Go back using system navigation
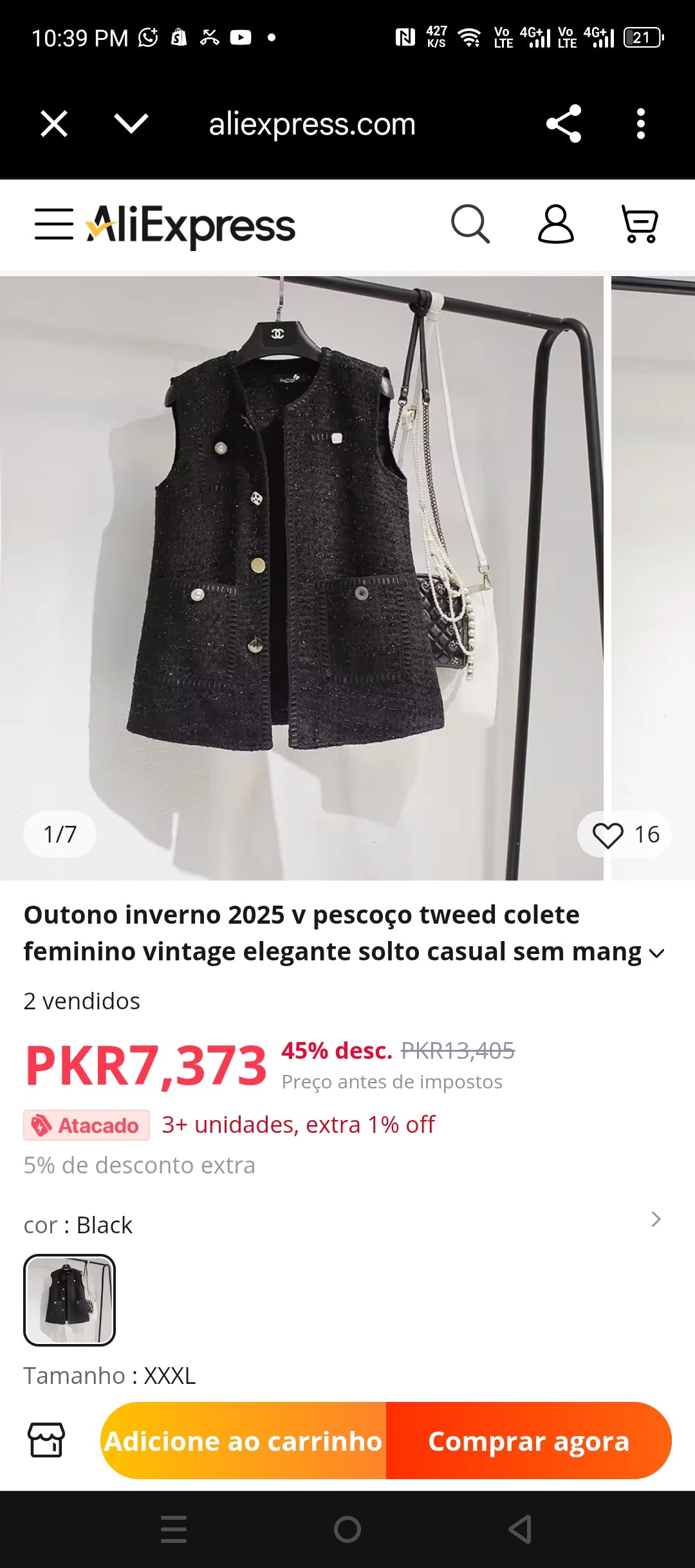This screenshot has height=1568, width=695. pyautogui.click(x=520, y=1529)
